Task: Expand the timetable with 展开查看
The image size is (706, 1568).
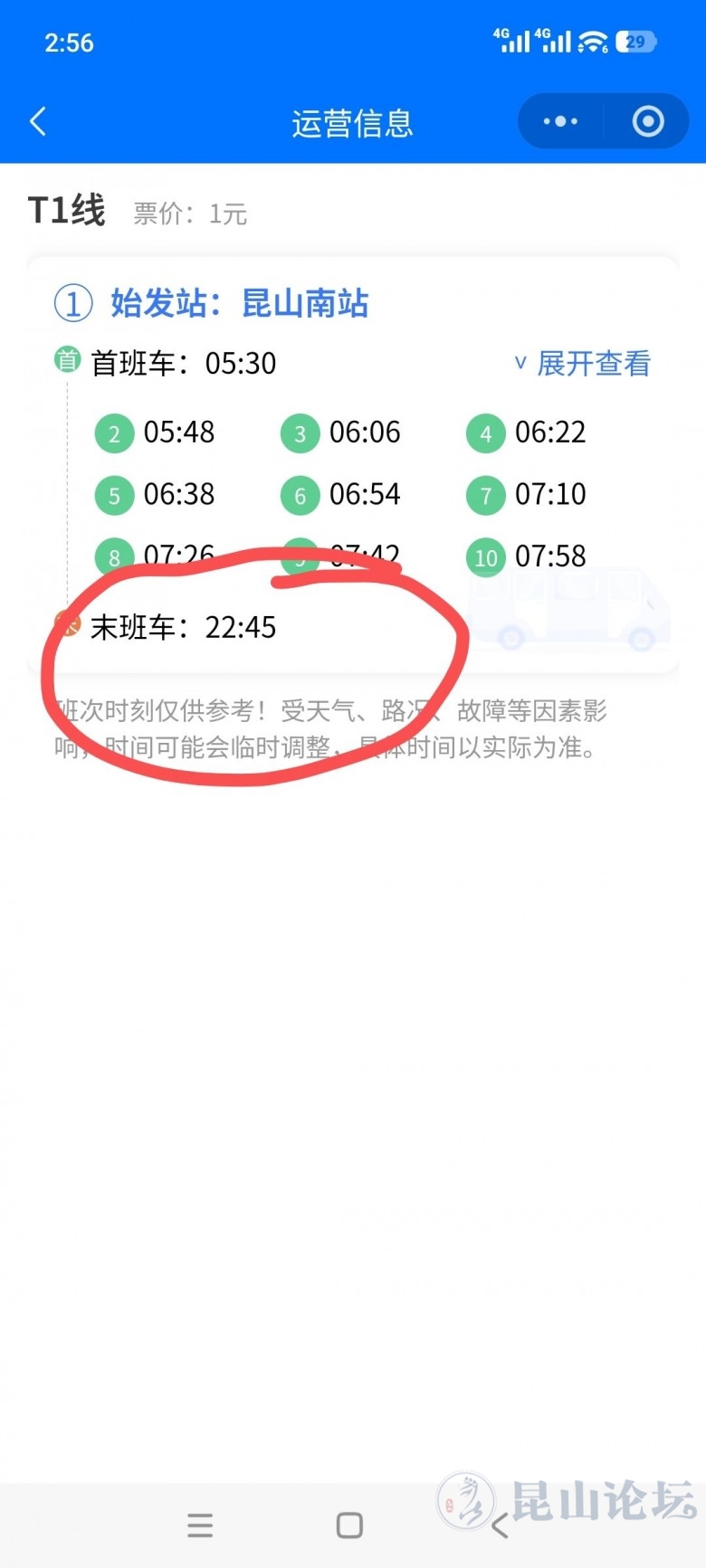Action: [x=583, y=363]
